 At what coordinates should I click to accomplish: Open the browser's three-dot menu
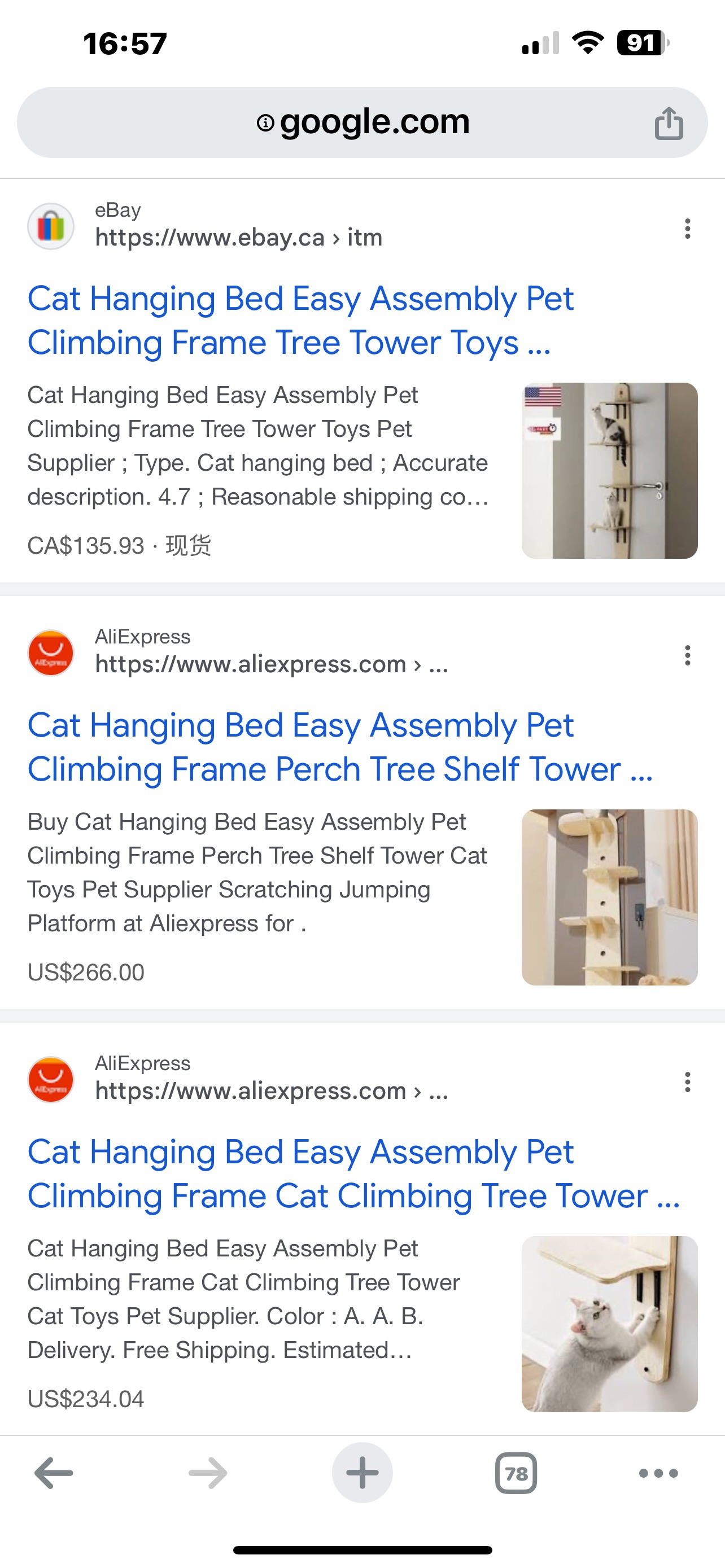coord(658,1473)
